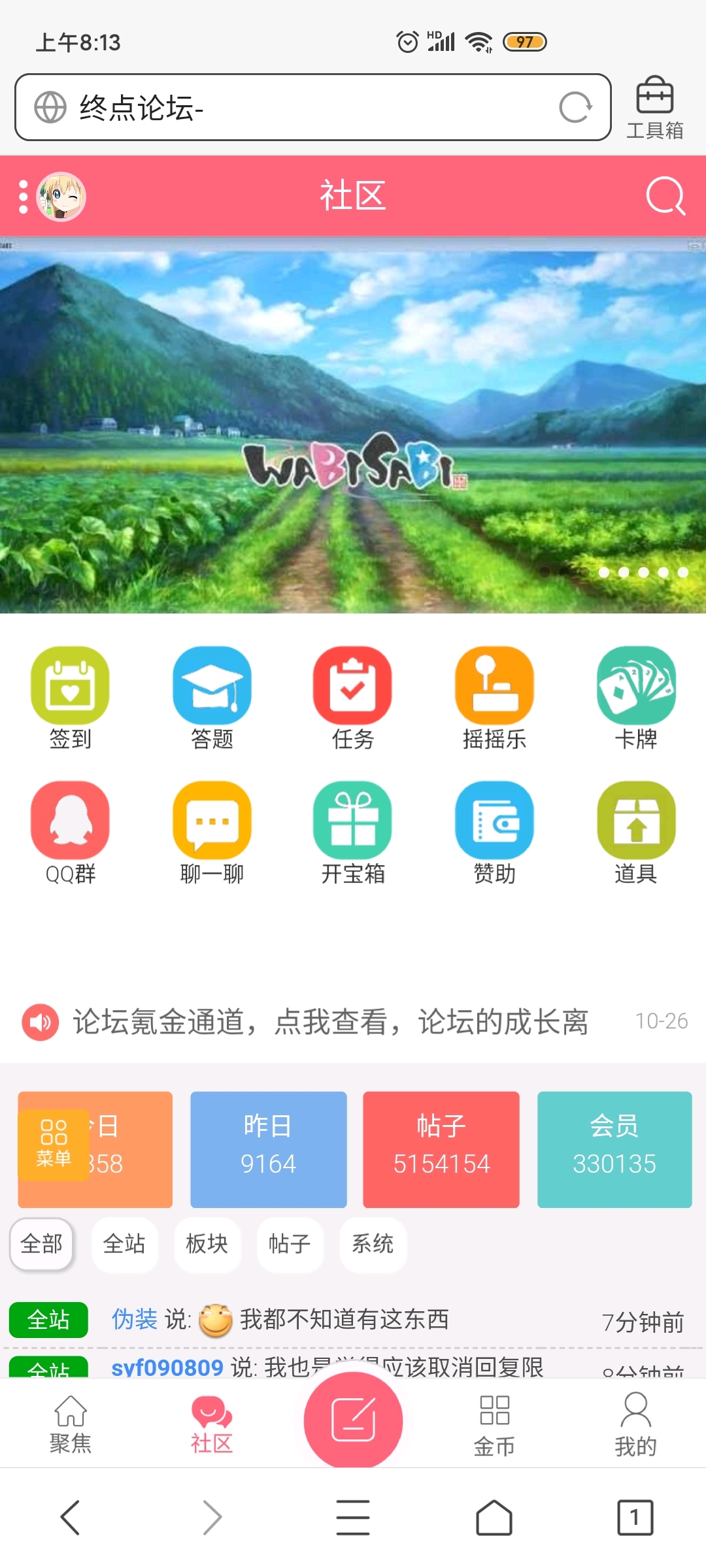Open the 工具箱 toolbox
Screen dimensions: 706x1568
pos(655,108)
